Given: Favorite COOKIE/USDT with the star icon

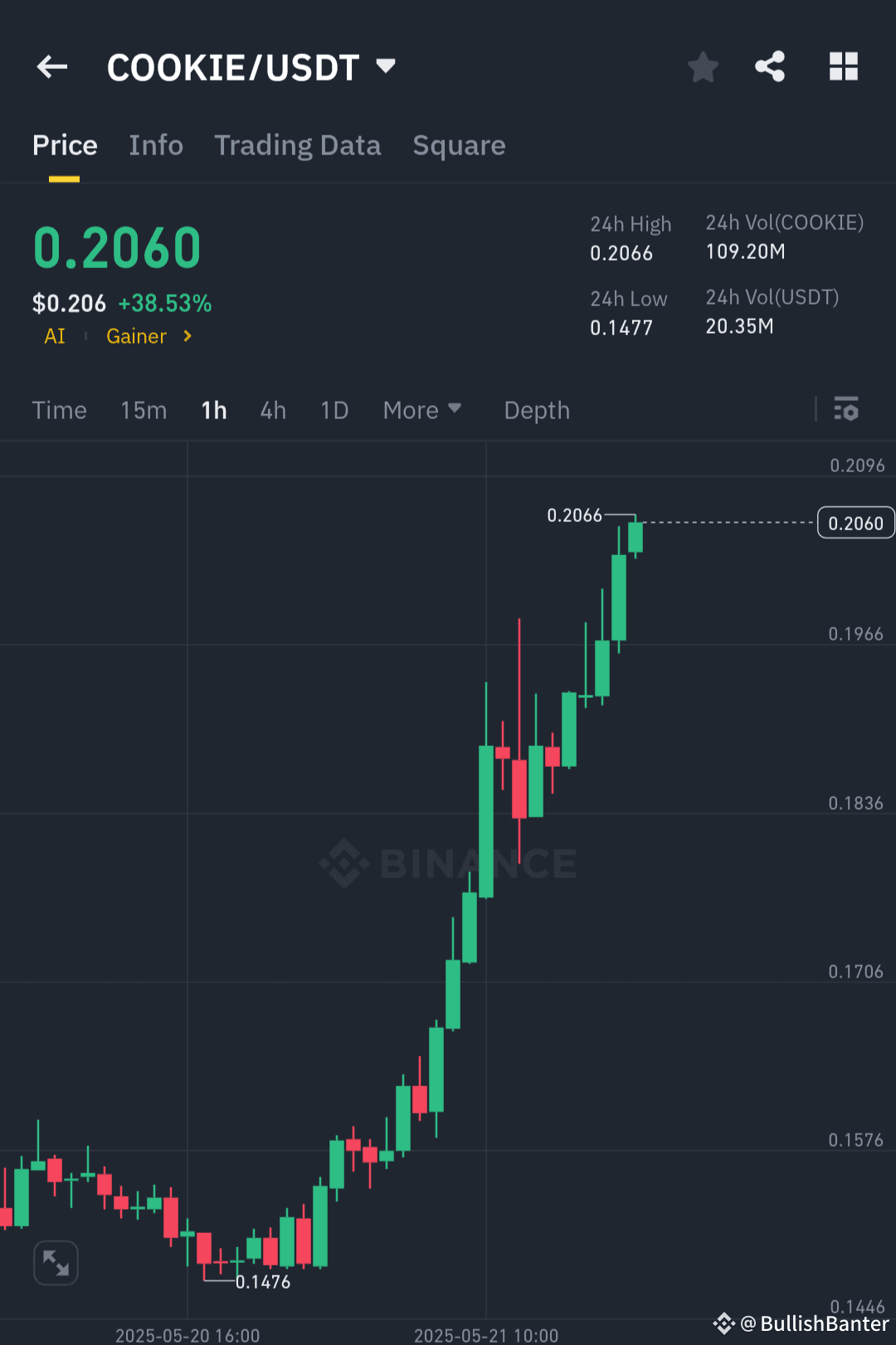Looking at the screenshot, I should point(703,67).
